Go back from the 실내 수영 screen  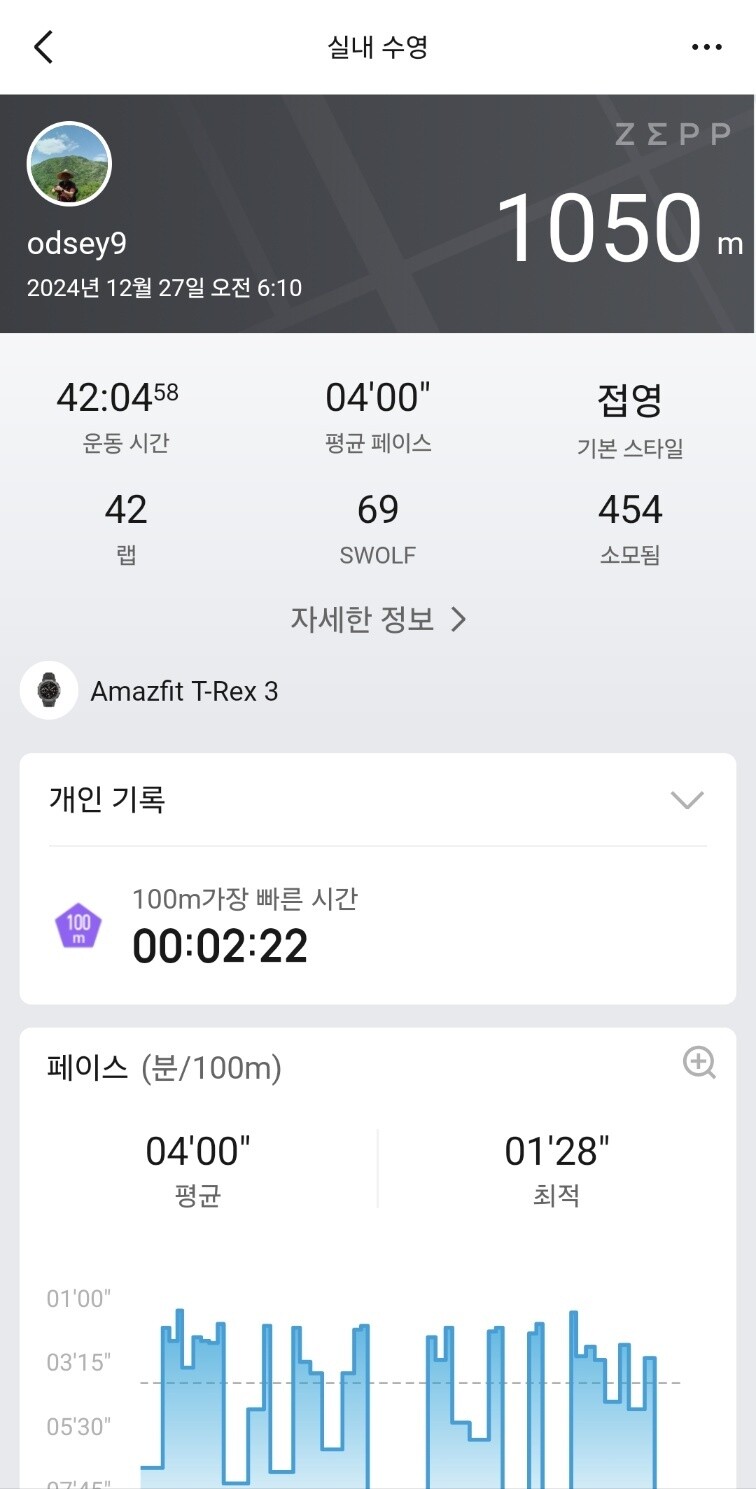pyautogui.click(x=43, y=47)
